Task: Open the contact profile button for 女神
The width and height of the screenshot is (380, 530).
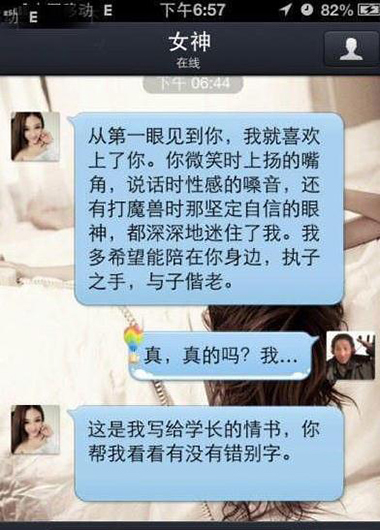Action: point(351,49)
